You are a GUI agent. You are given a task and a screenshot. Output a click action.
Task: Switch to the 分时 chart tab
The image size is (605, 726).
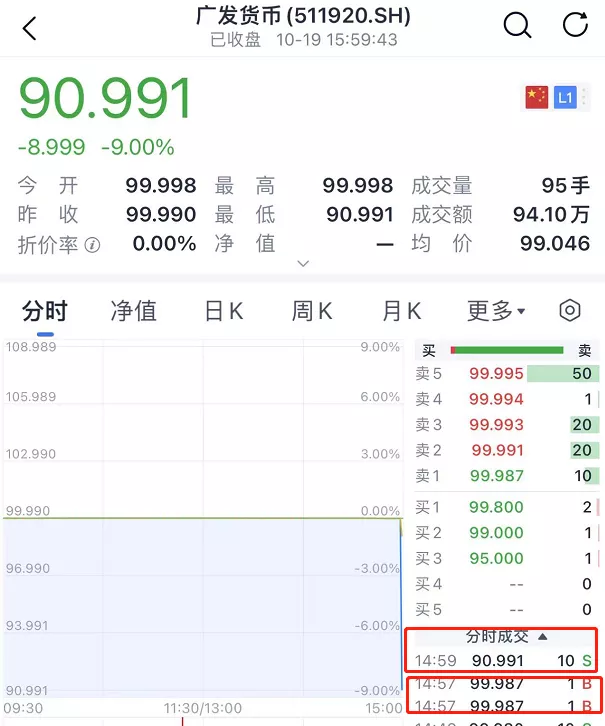click(x=45, y=311)
